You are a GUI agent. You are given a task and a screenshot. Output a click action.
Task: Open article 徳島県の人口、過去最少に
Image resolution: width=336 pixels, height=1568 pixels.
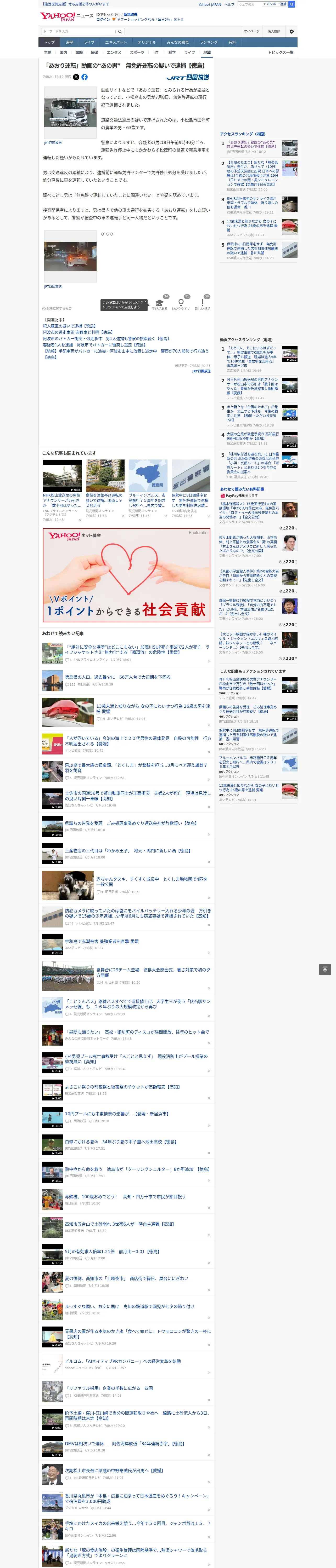118,677
